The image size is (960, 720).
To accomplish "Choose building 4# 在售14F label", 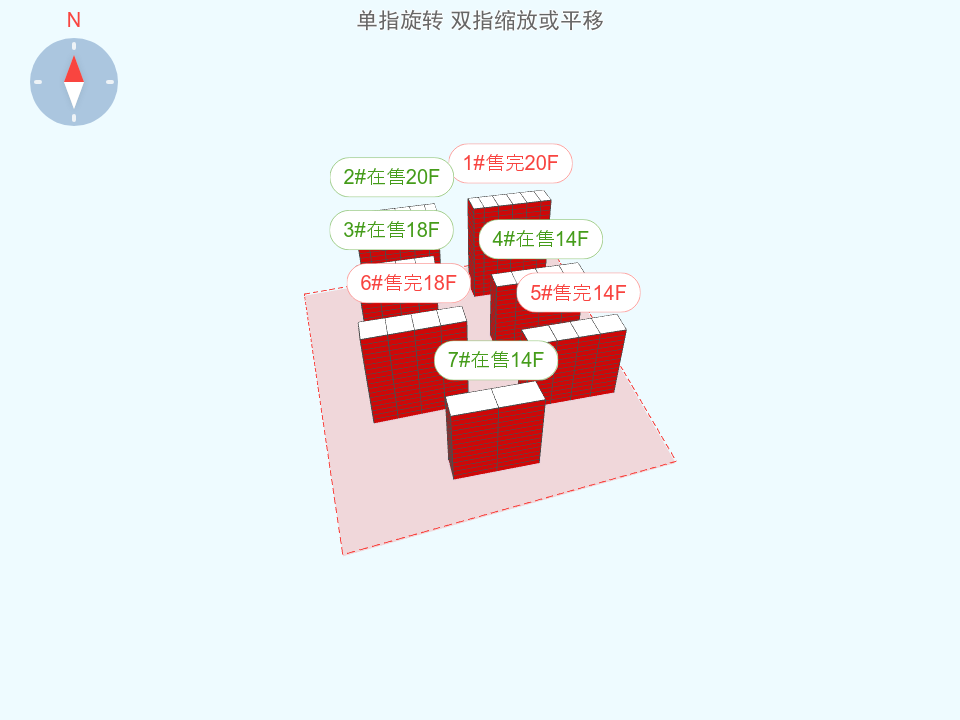I will (x=540, y=239).
